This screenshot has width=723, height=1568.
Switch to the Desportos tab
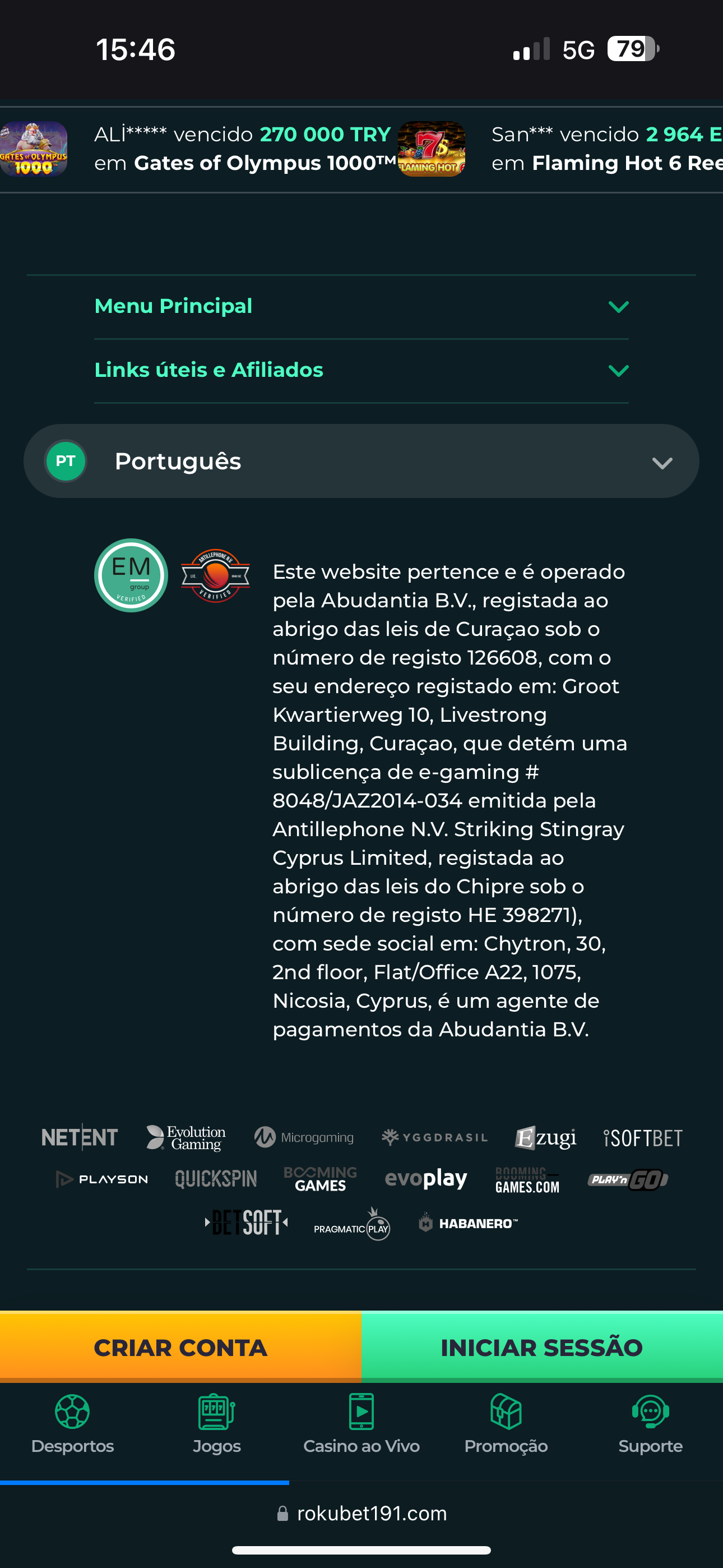[x=72, y=1425]
